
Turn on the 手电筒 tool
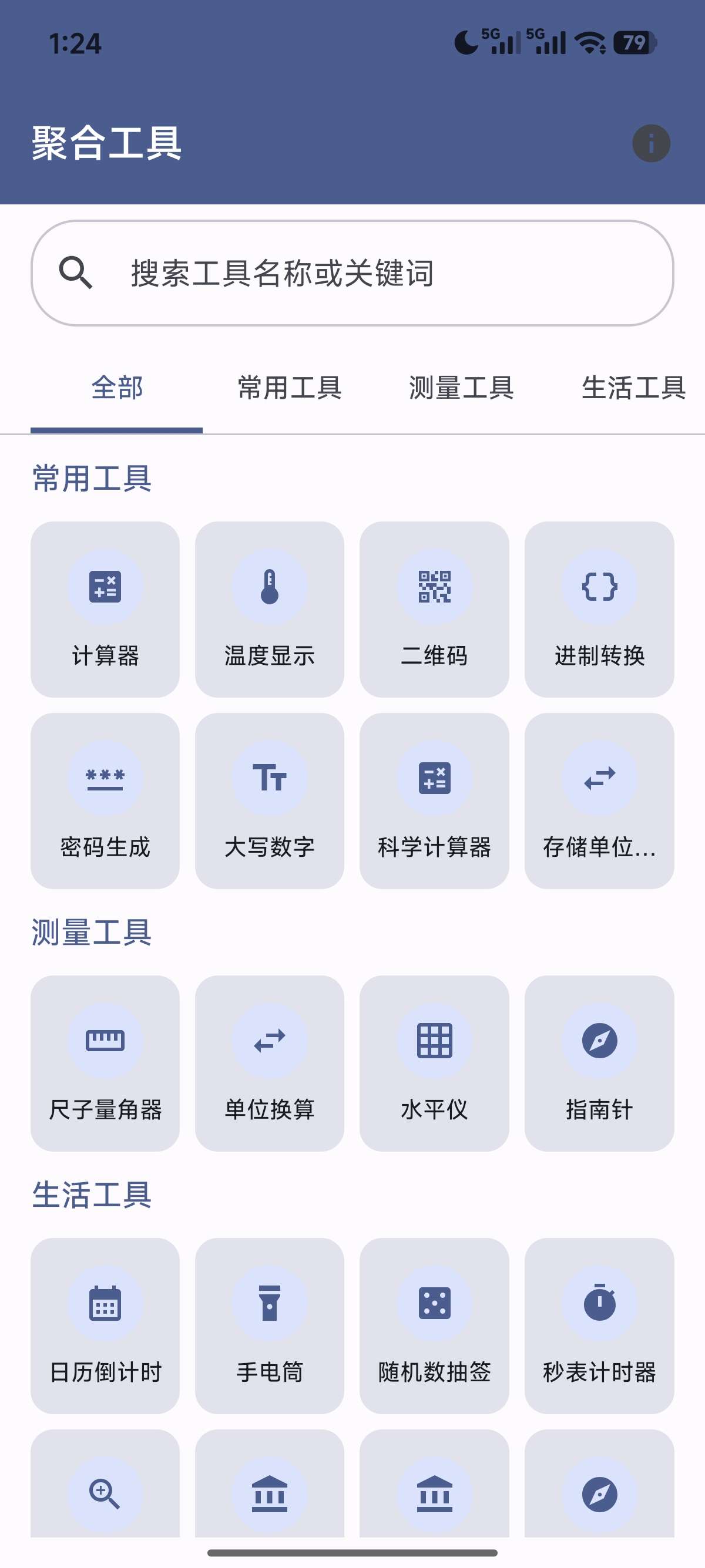click(270, 1325)
